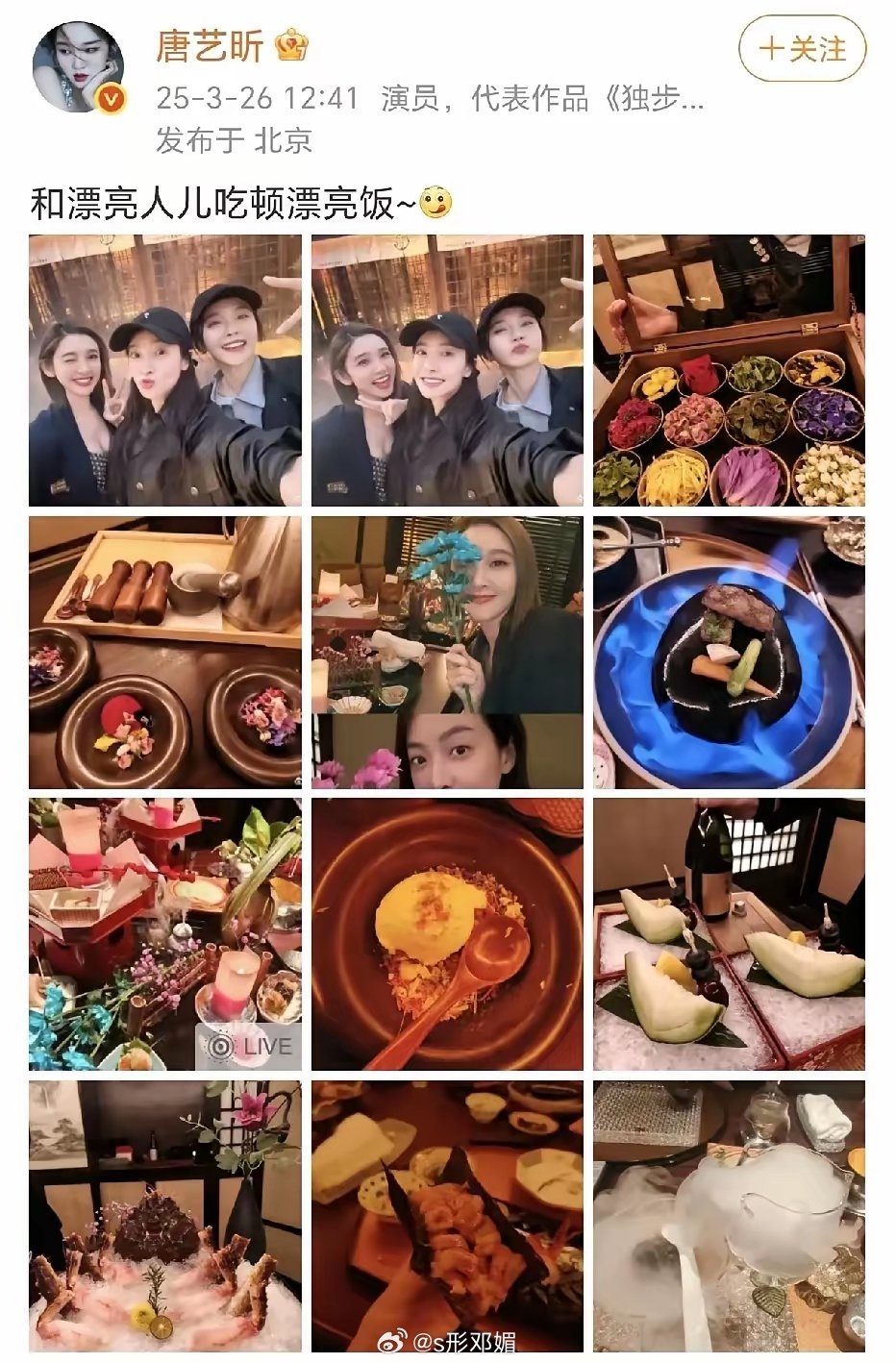Open 唐艺昕's profile avatar
Image resolution: width=896 pixels, height=1363 pixels.
tap(79, 68)
